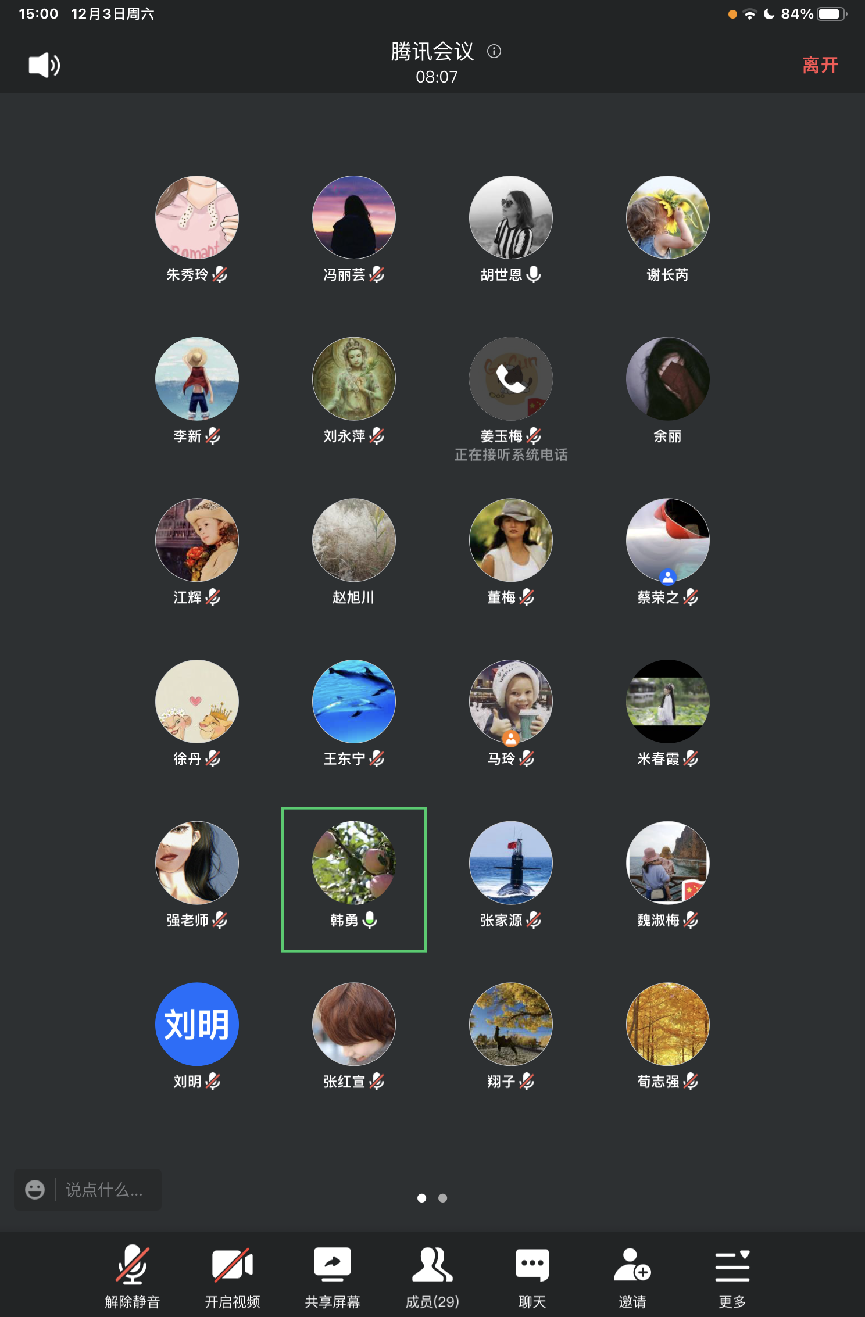Tap the 说点什么 message field
865x1317 pixels.
coord(105,1190)
